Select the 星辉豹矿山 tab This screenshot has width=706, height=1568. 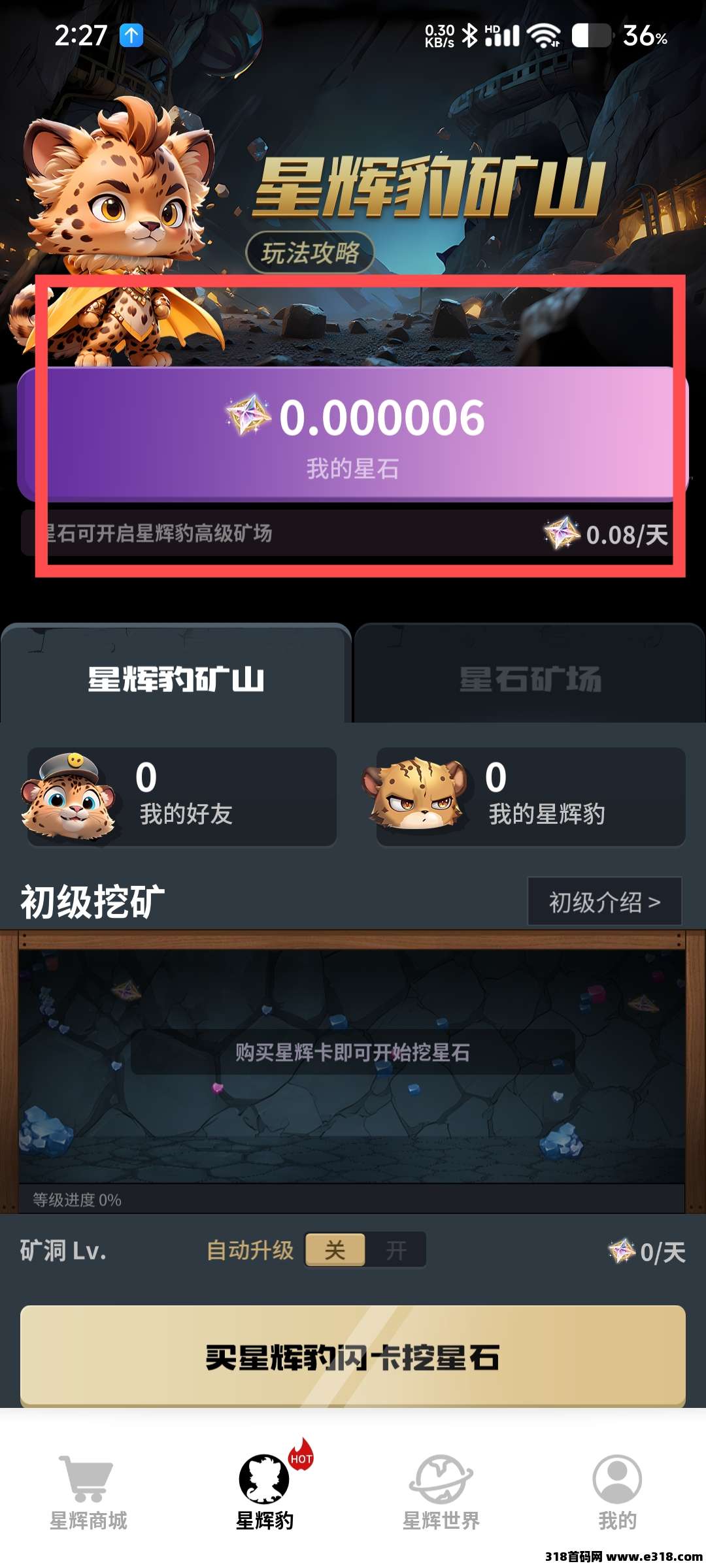click(175, 678)
